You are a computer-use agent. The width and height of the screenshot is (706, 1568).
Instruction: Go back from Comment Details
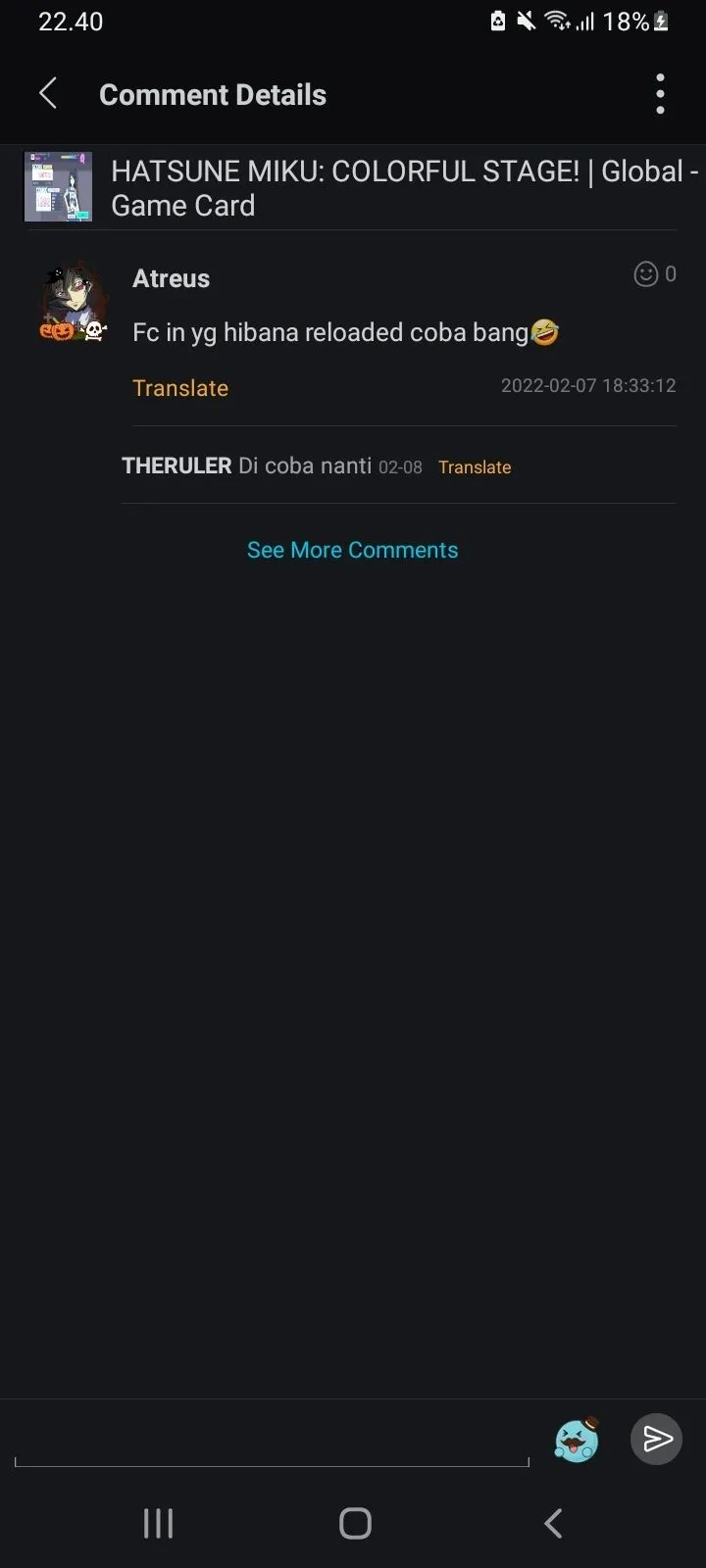[48, 94]
